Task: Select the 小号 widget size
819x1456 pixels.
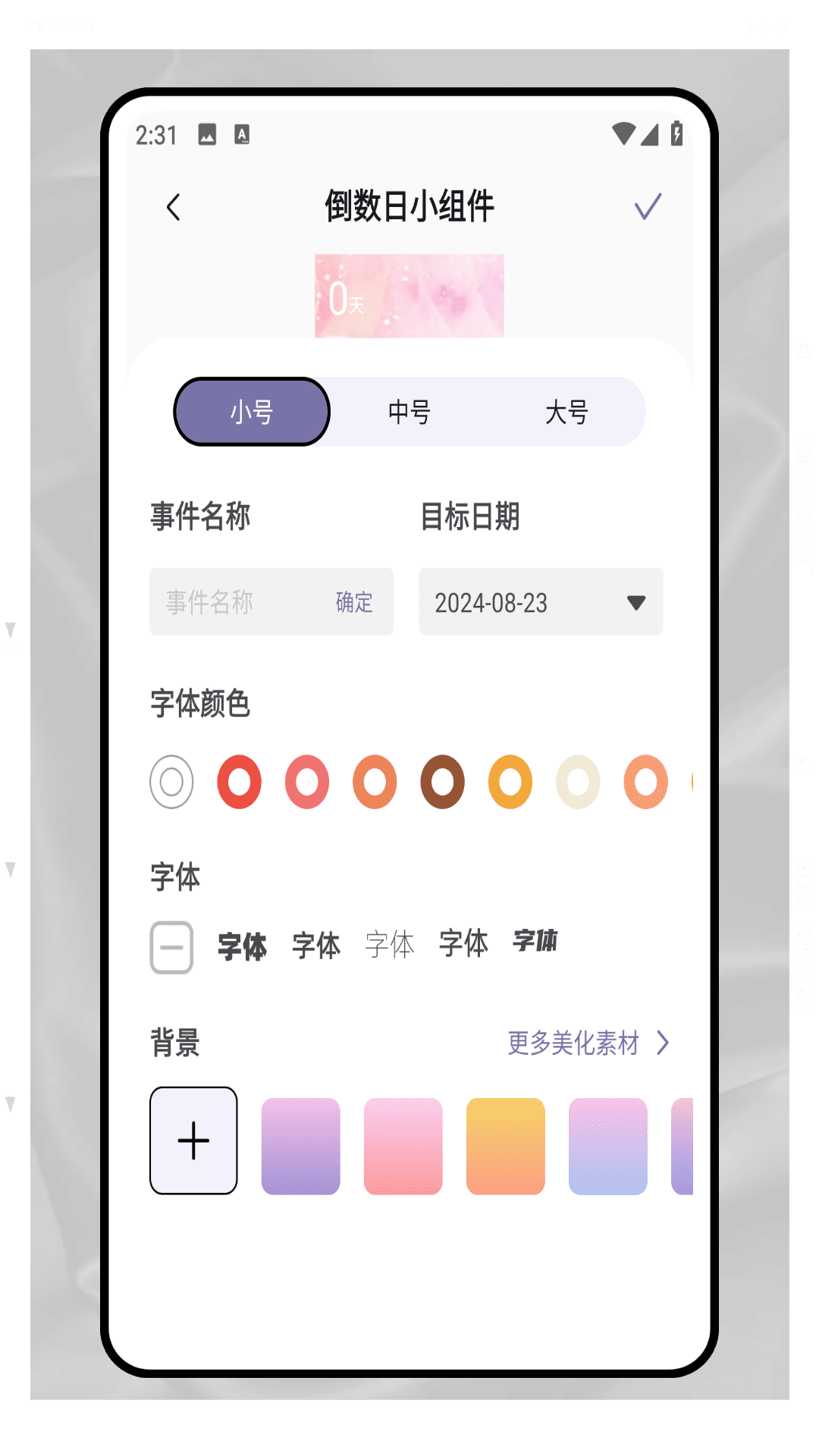Action: [252, 410]
